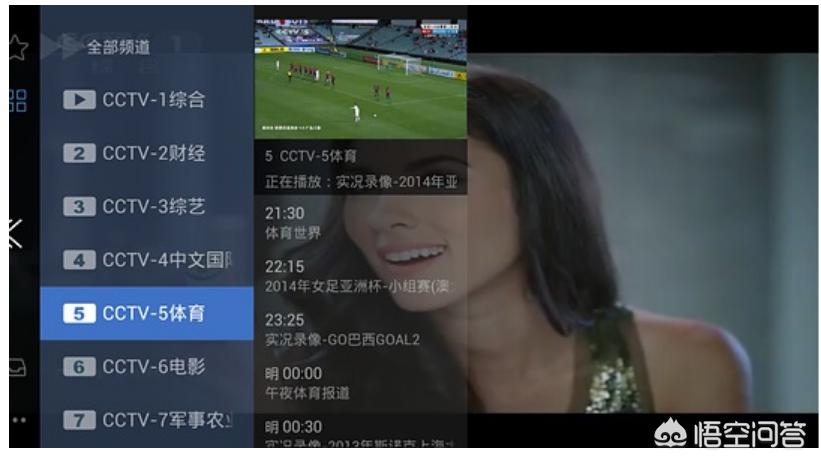Open the favorites star icon
This screenshot has width=821, height=464.
tap(17, 46)
